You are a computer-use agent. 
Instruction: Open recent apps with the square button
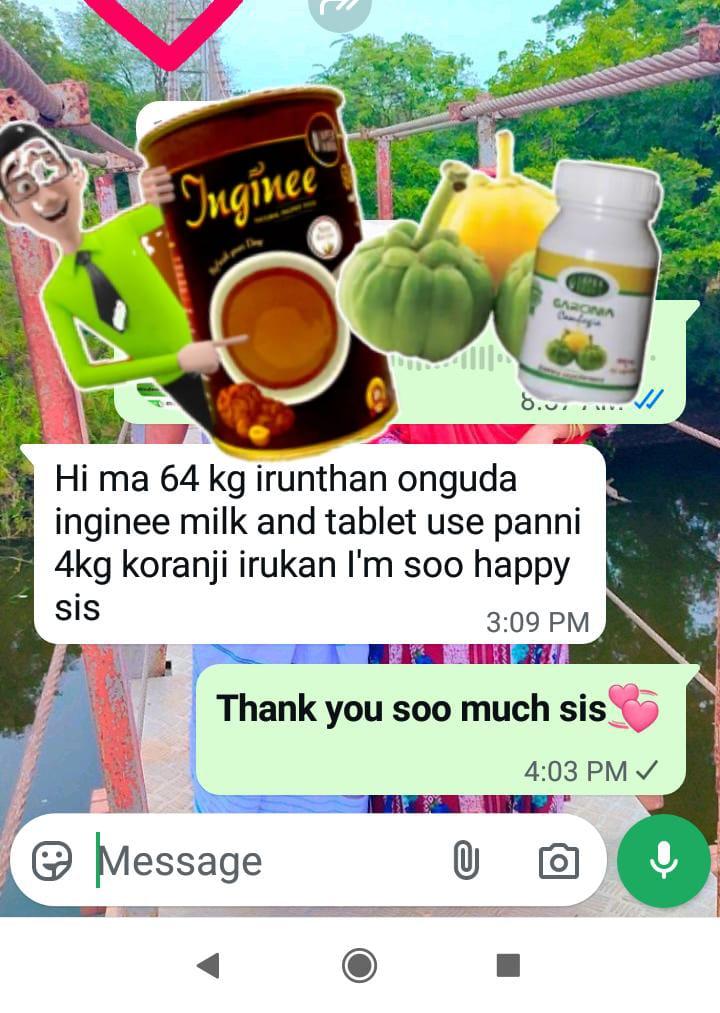[x=512, y=966]
